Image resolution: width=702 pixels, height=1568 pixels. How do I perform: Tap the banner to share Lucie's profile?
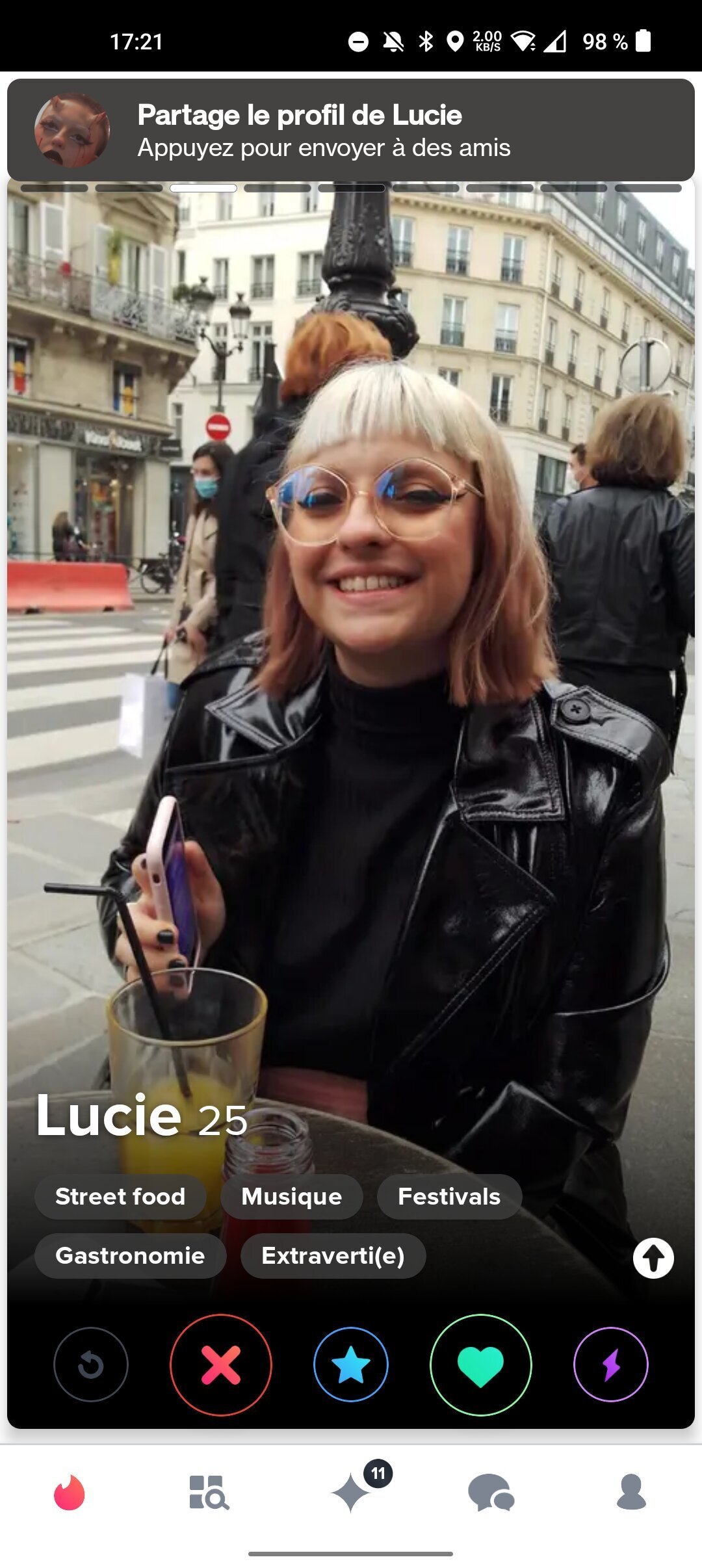(x=351, y=130)
